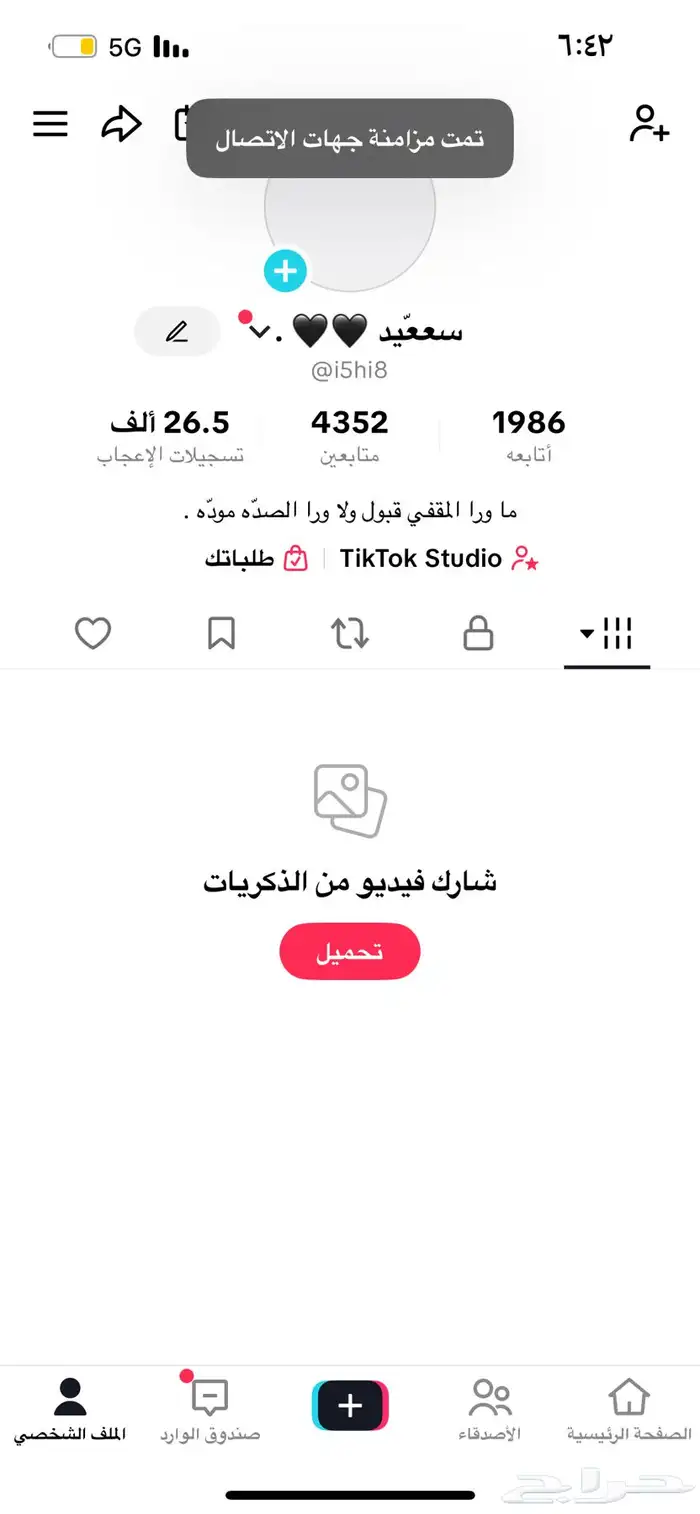
Task: Open the videos grid tab
Action: click(608, 633)
